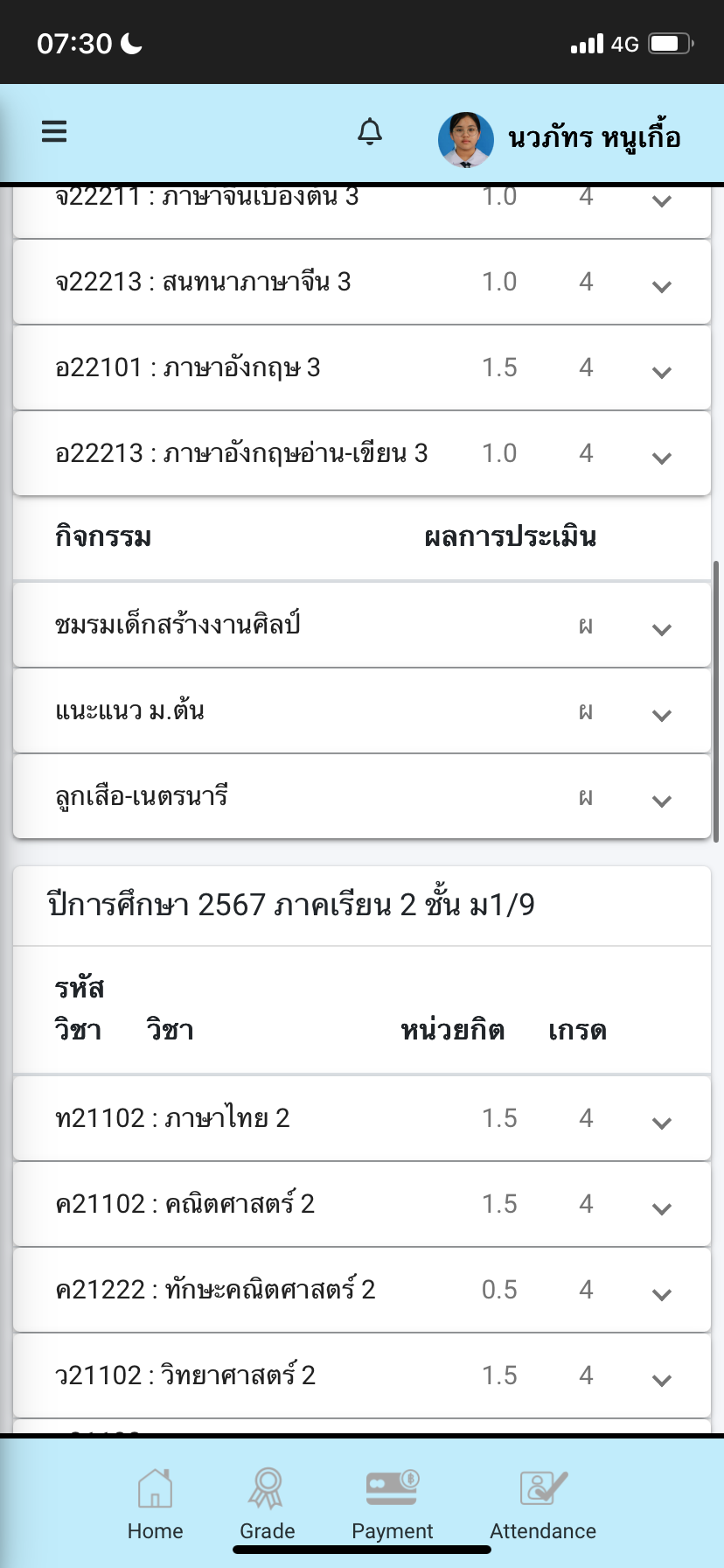Image resolution: width=724 pixels, height=1568 pixels.
Task: Expand ค21222 ทักษะคณิตศาสตร์ 2 details
Action: pyautogui.click(x=662, y=1294)
